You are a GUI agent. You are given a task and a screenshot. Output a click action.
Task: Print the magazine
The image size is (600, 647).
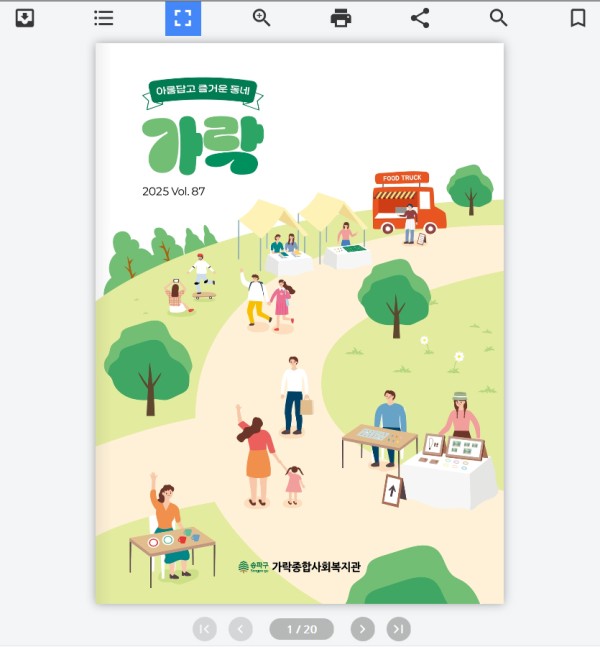pos(341,18)
